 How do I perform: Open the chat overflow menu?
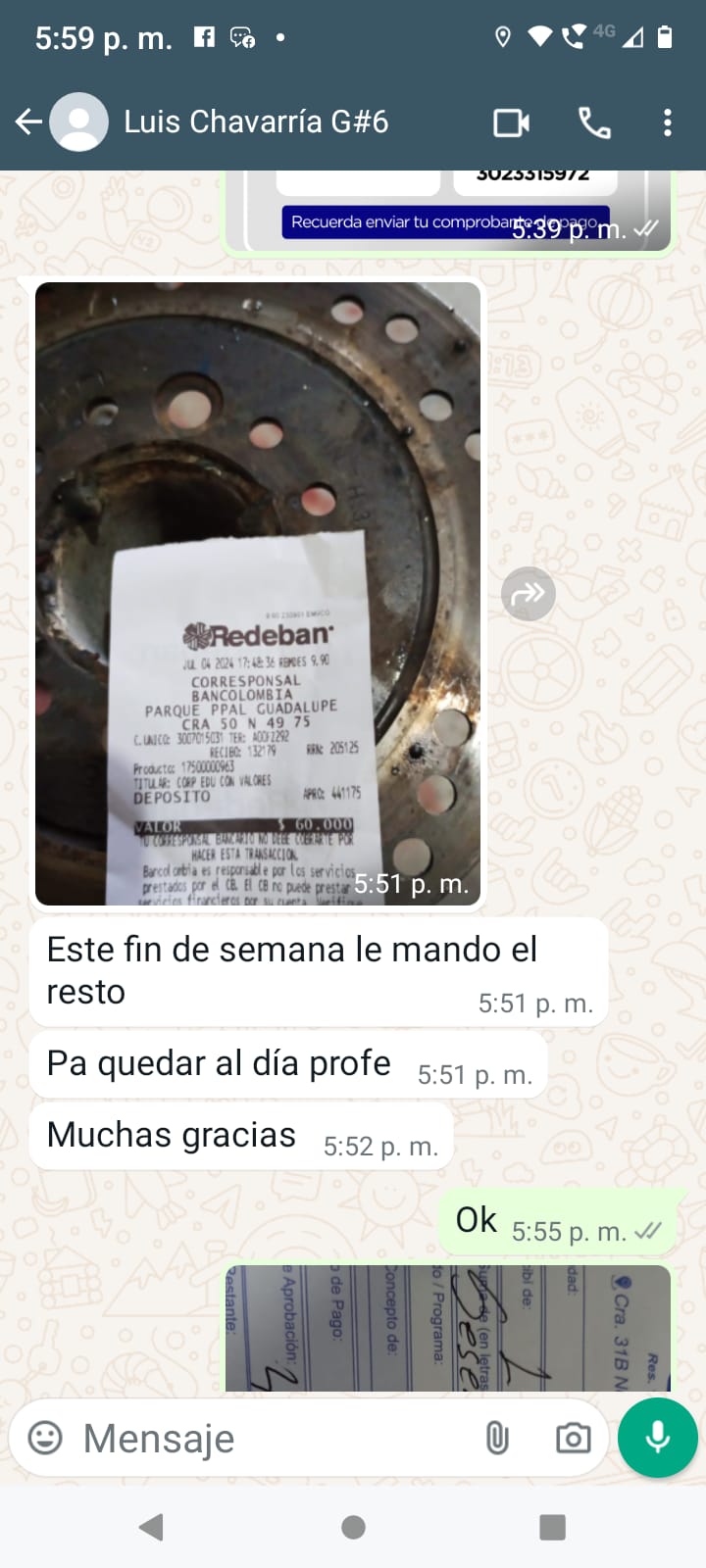pyautogui.click(x=668, y=122)
